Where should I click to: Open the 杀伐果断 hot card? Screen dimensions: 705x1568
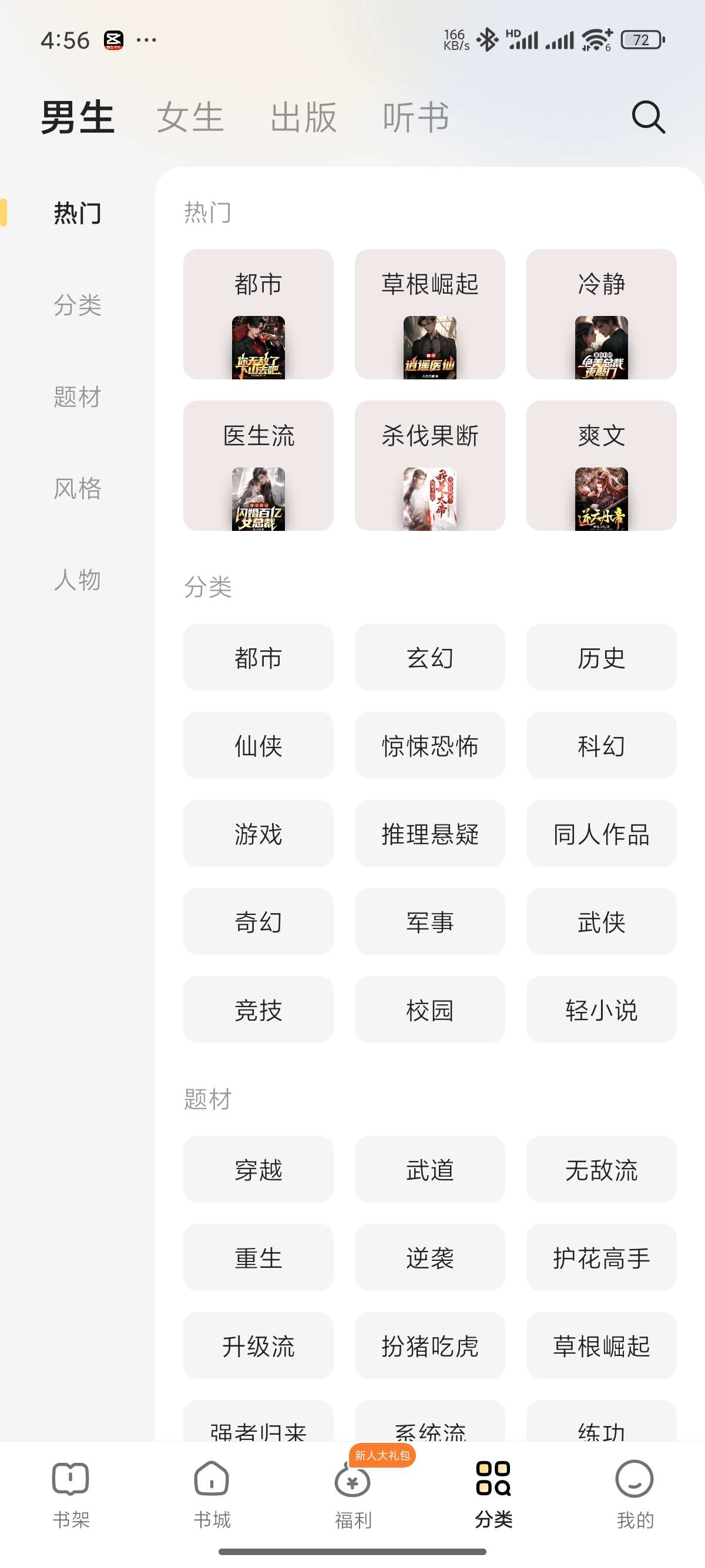point(430,466)
